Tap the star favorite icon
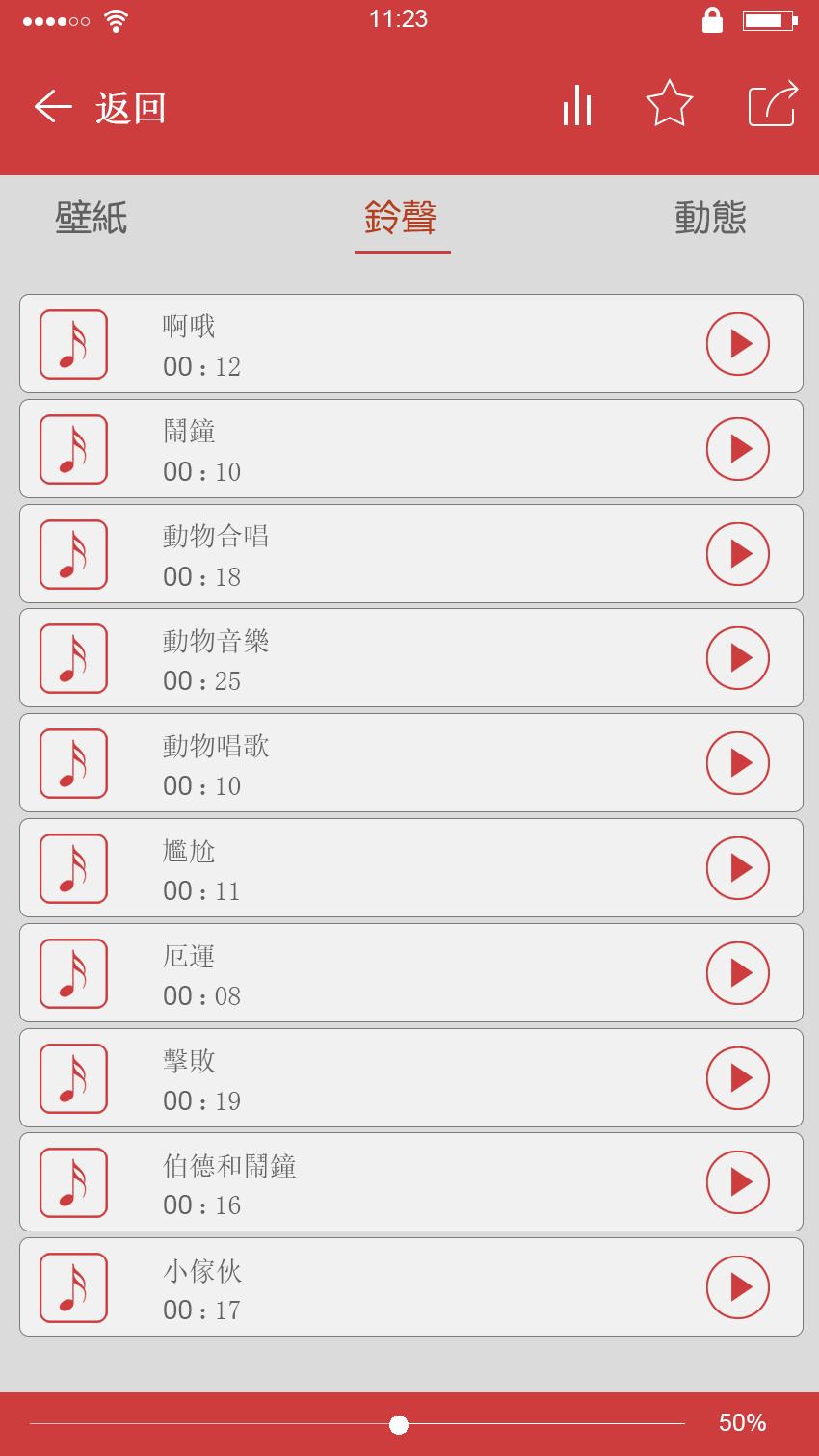The width and height of the screenshot is (819, 1456). coord(670,103)
